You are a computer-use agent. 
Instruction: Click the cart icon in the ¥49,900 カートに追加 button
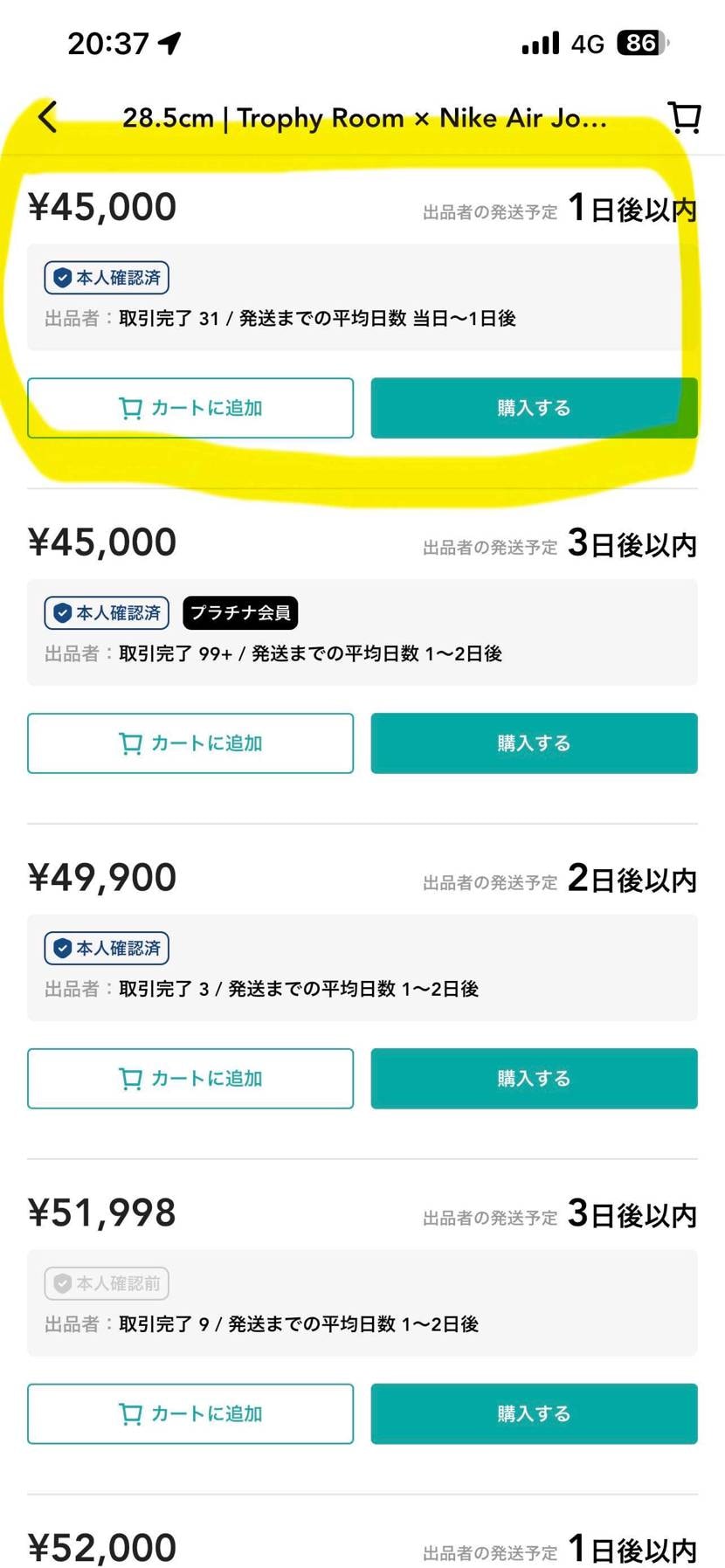(x=129, y=1079)
